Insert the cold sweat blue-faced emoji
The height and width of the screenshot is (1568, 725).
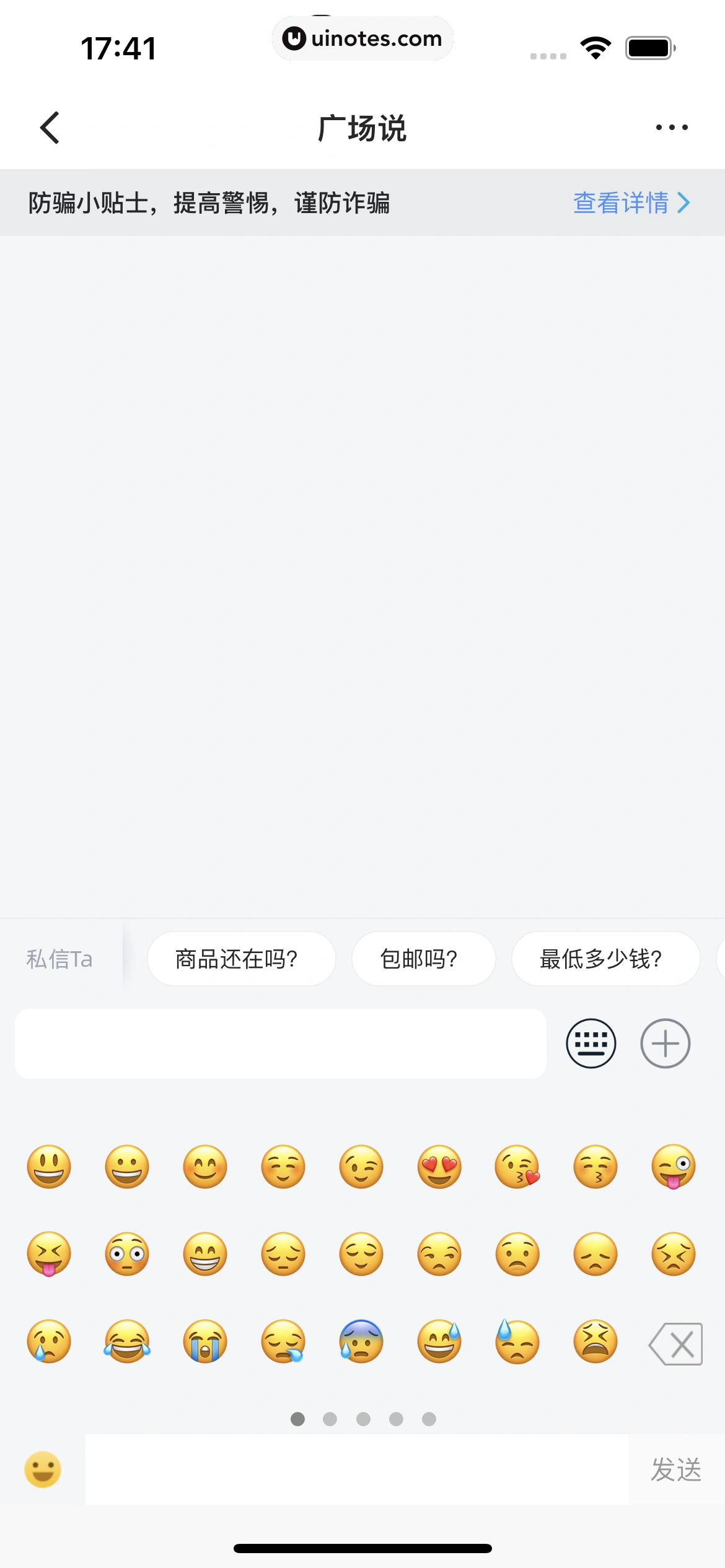pos(361,1342)
